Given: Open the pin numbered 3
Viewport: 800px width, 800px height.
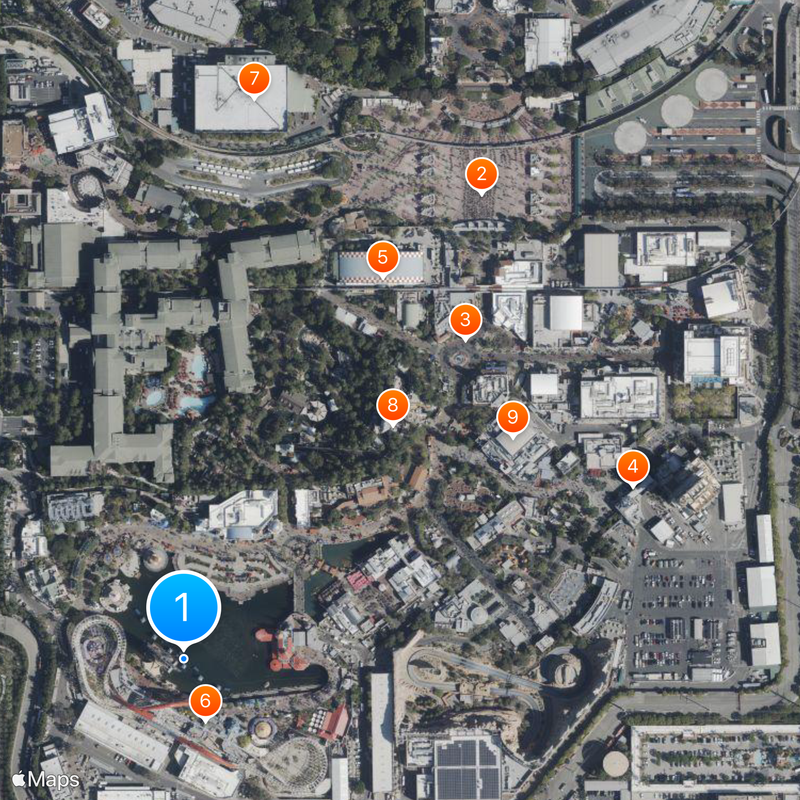Looking at the screenshot, I should point(465,321).
